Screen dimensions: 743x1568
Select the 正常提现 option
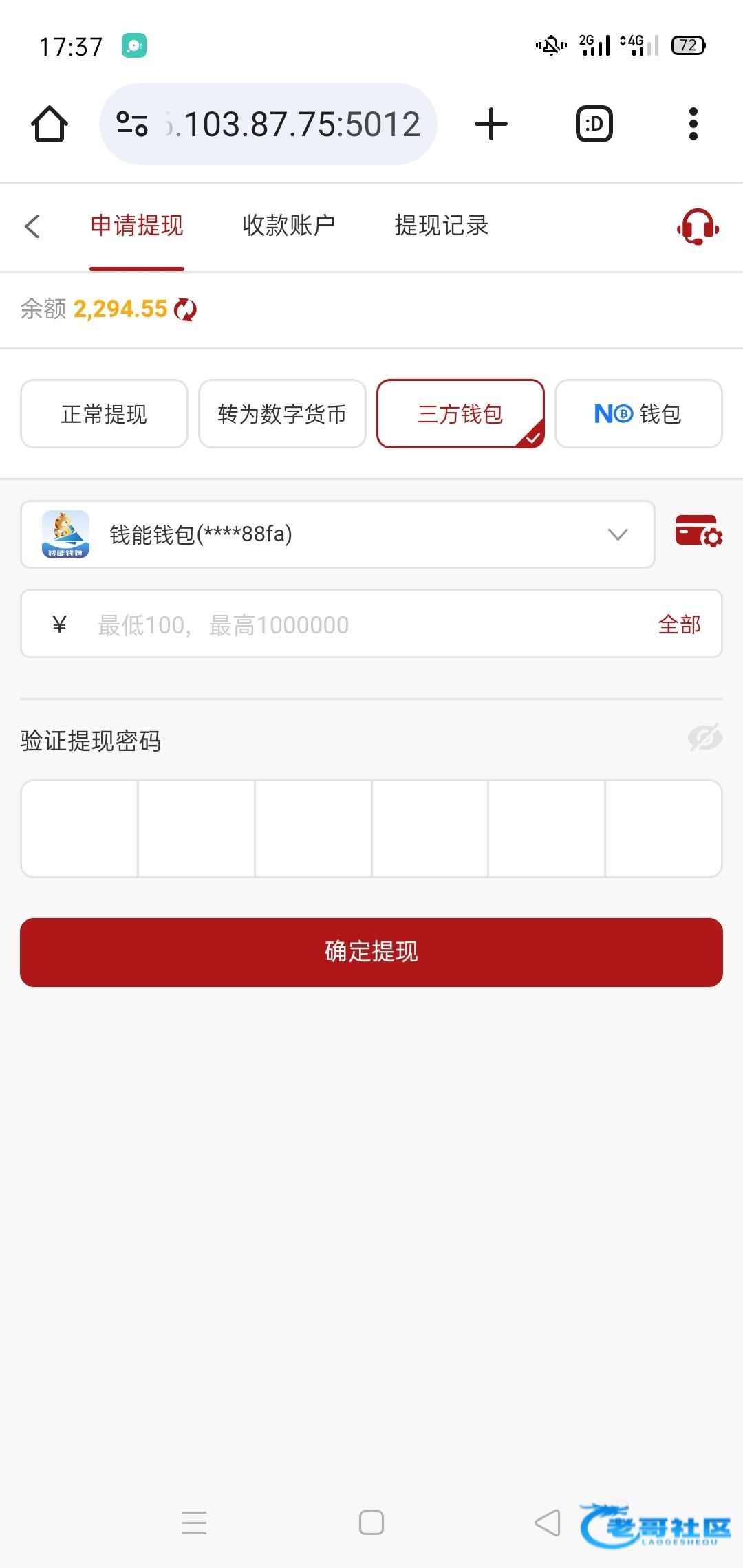coord(104,414)
